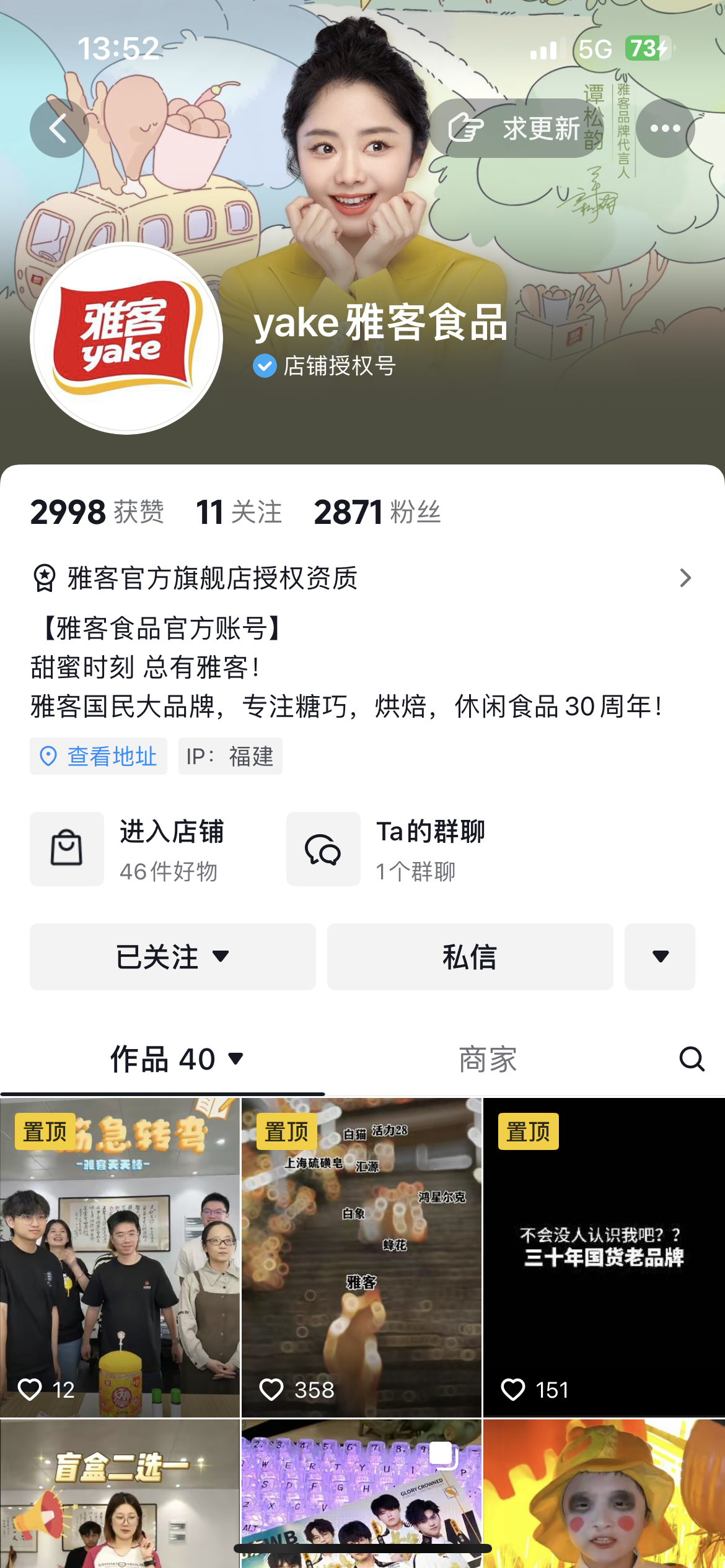Switch to the 商家 tab
725x1568 pixels.
tap(488, 1059)
